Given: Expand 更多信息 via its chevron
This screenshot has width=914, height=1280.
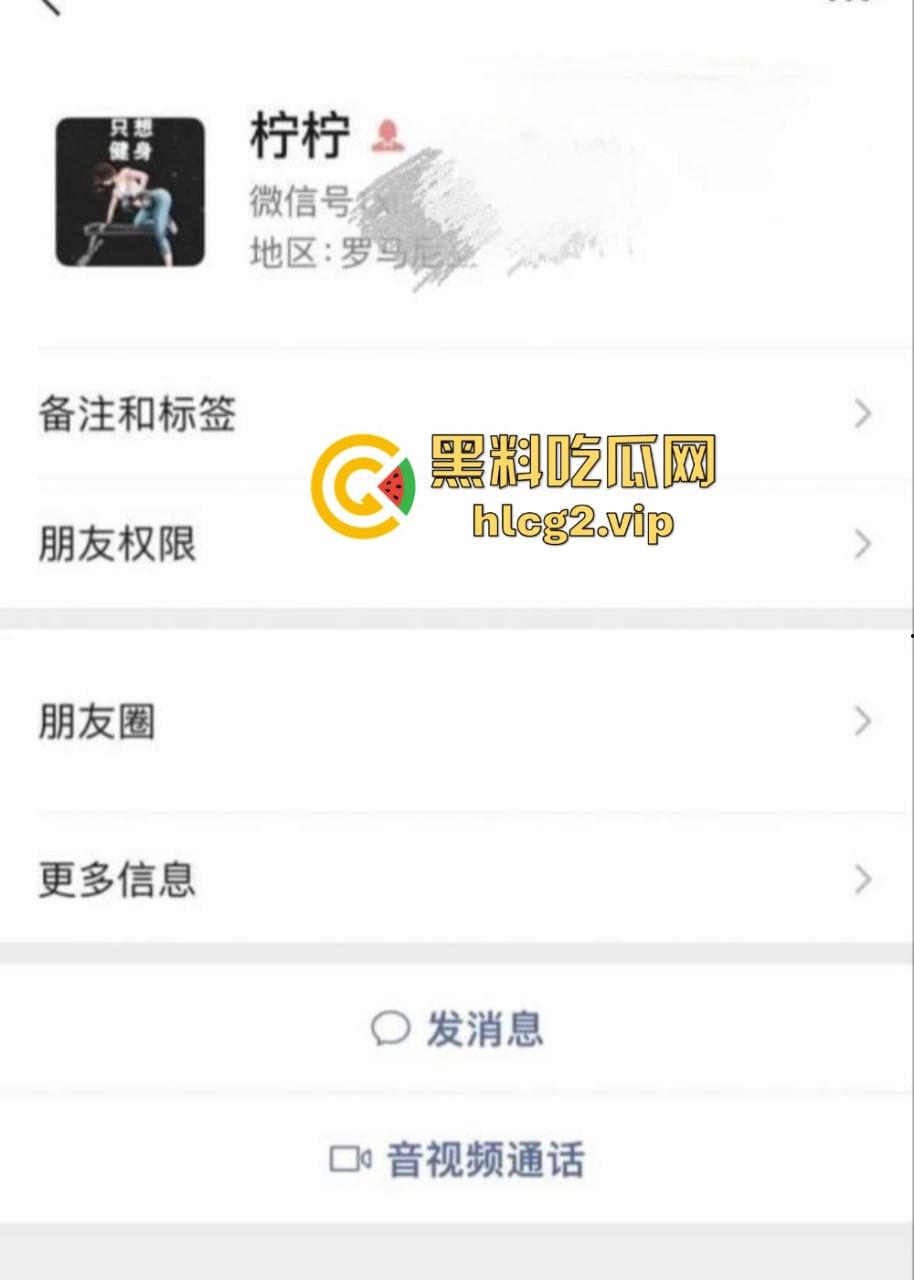Looking at the screenshot, I should click(x=862, y=880).
